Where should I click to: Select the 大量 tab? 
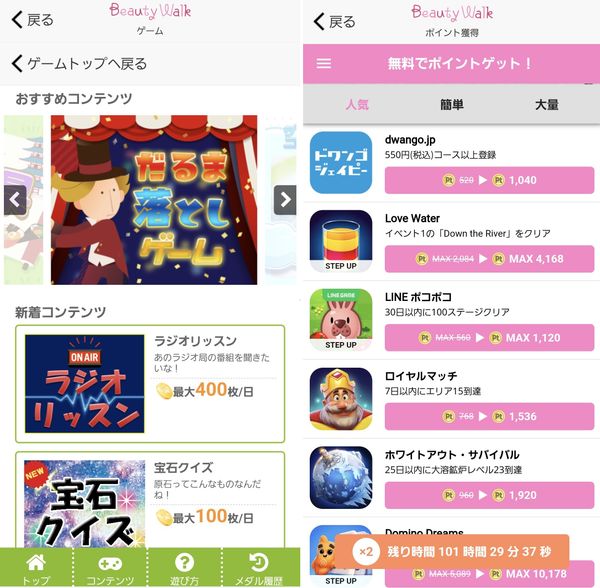click(x=546, y=104)
